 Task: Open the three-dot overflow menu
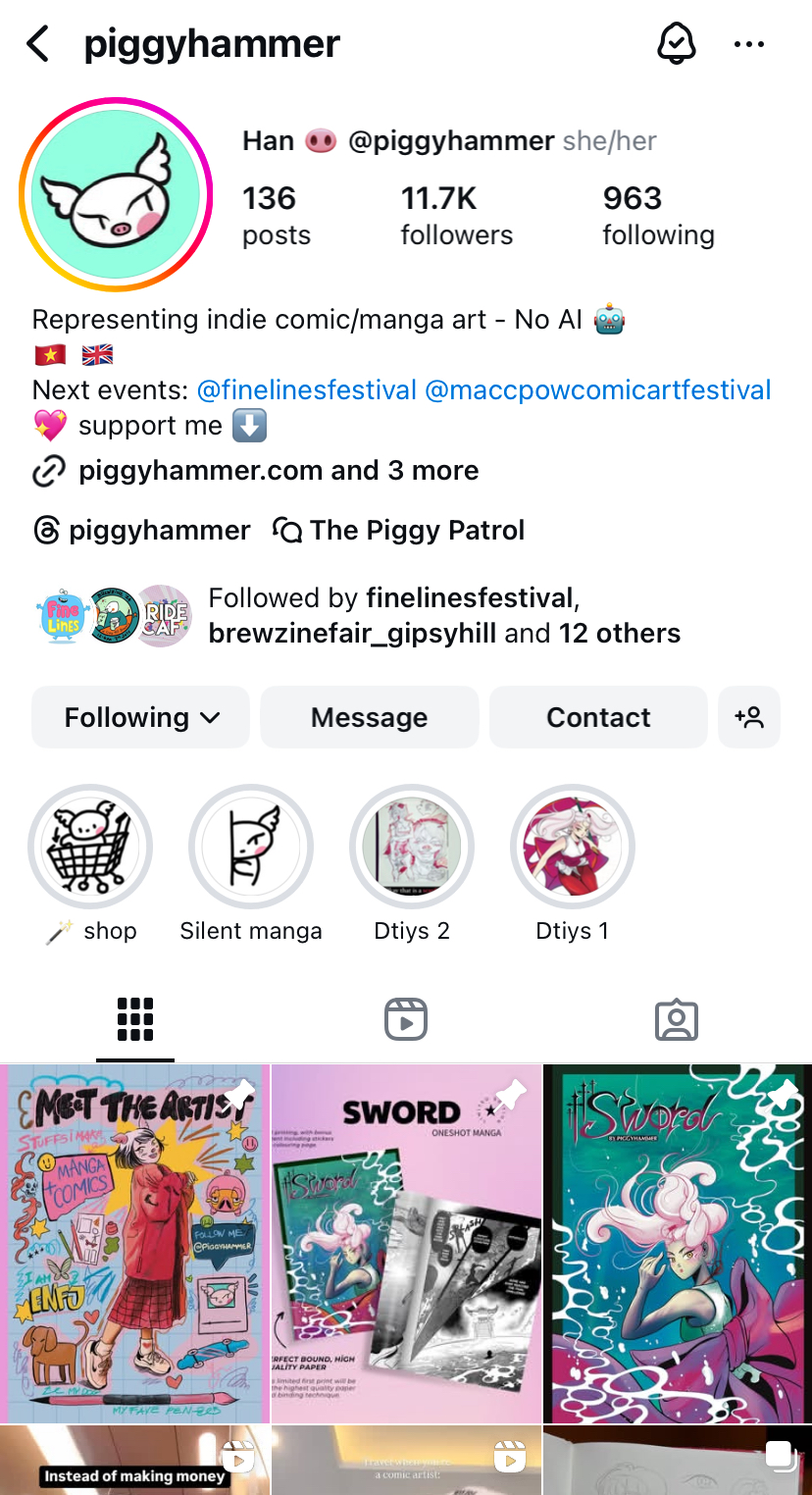point(749,44)
